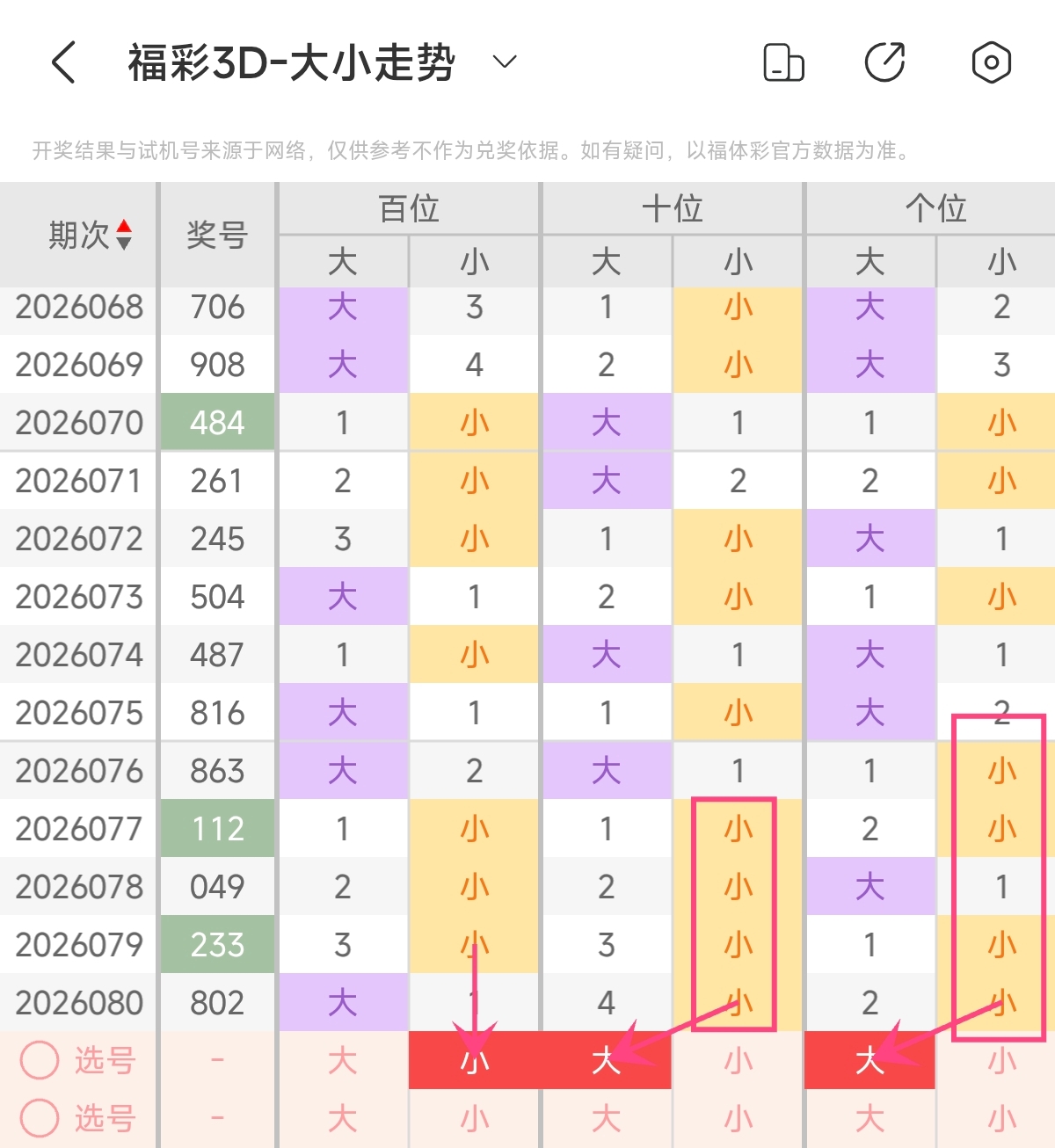This screenshot has height=1148, width=1055.
Task: Share this trend chart
Action: tap(885, 62)
